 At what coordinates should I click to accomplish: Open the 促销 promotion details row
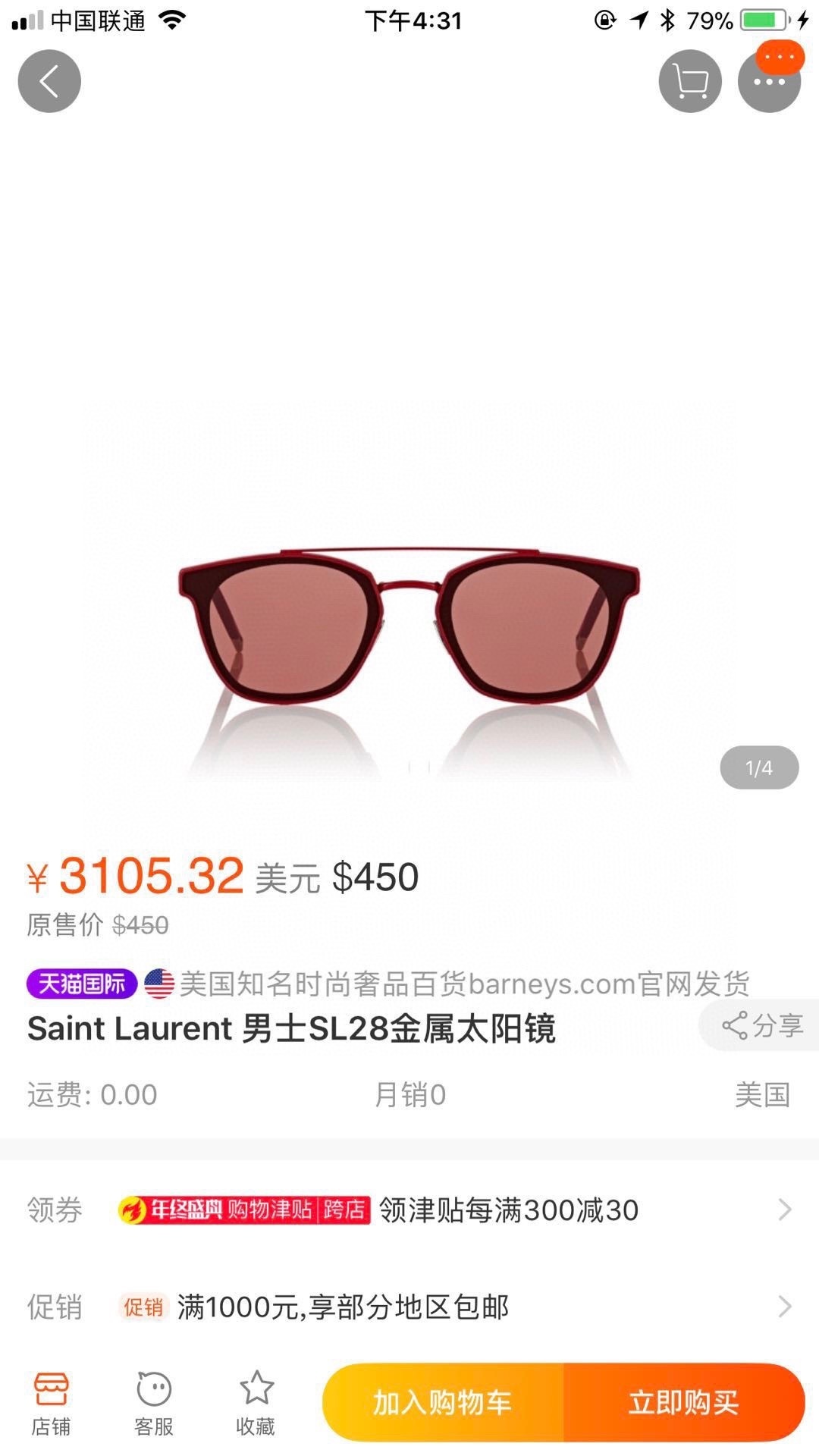click(x=409, y=1307)
